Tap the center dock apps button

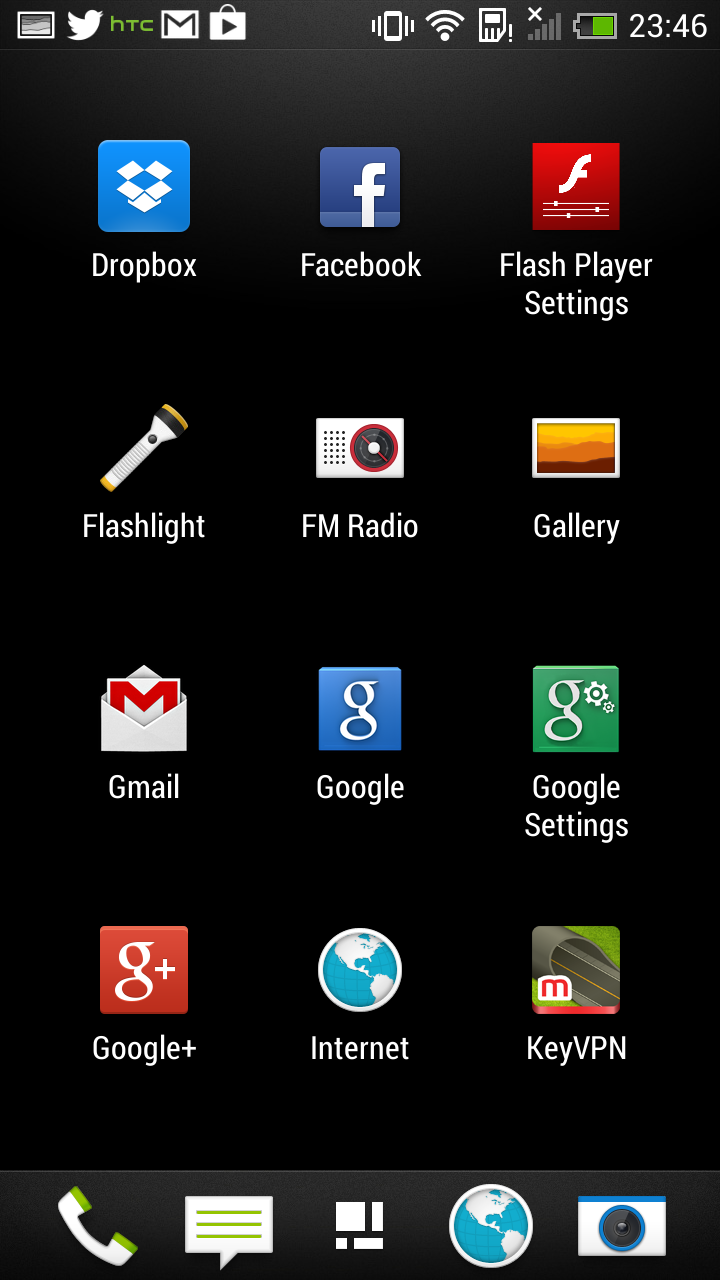click(x=360, y=1226)
